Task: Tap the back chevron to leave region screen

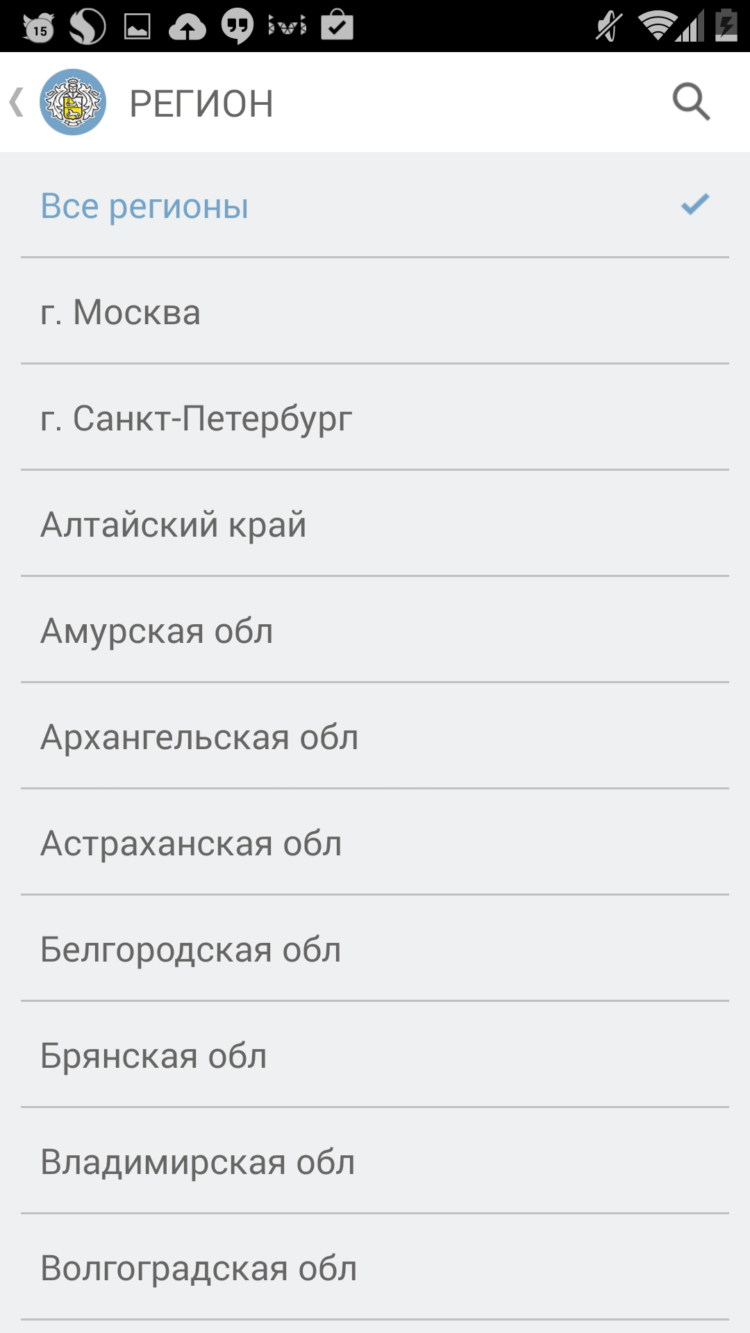Action: [x=15, y=100]
